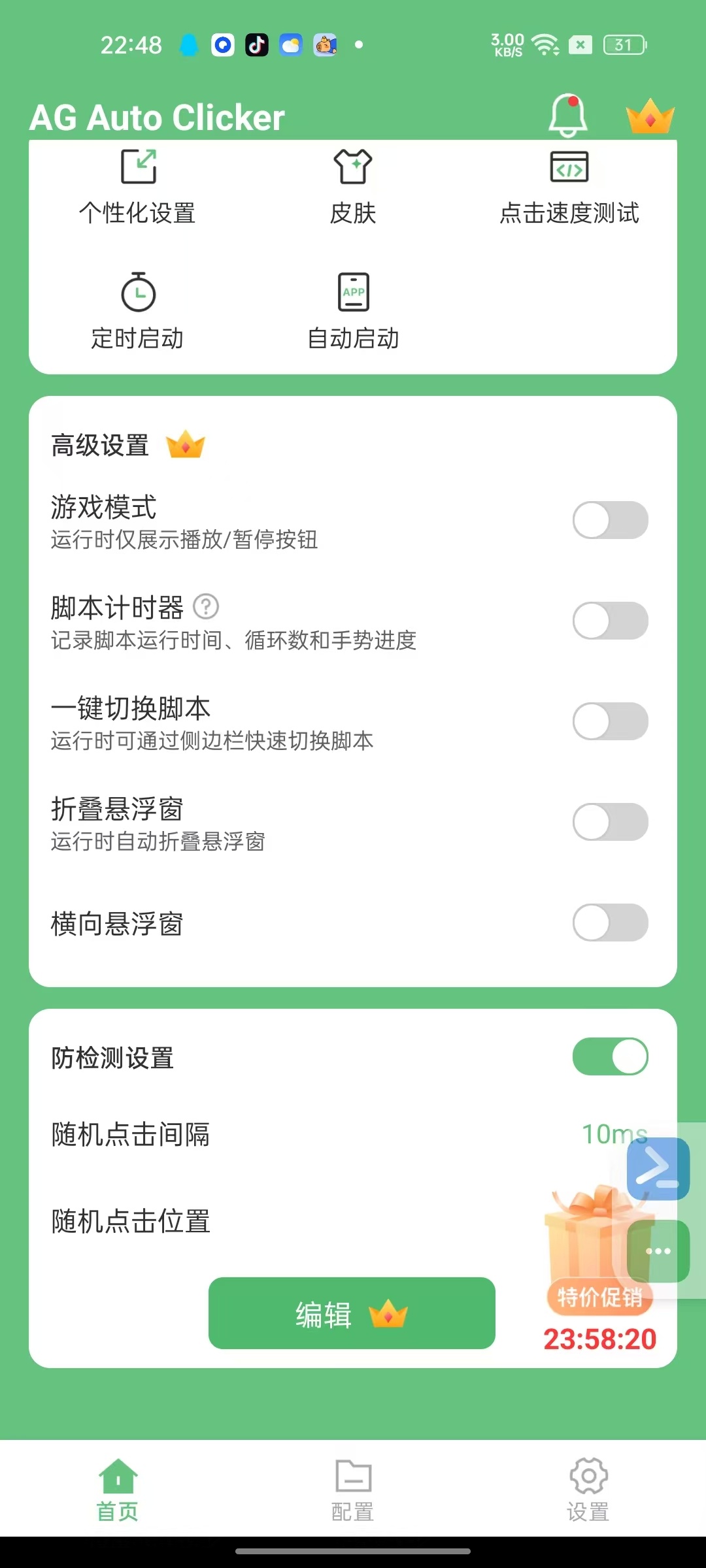This screenshot has width=706, height=1568.
Task: Open 自动启动 auto start option
Action: click(353, 311)
